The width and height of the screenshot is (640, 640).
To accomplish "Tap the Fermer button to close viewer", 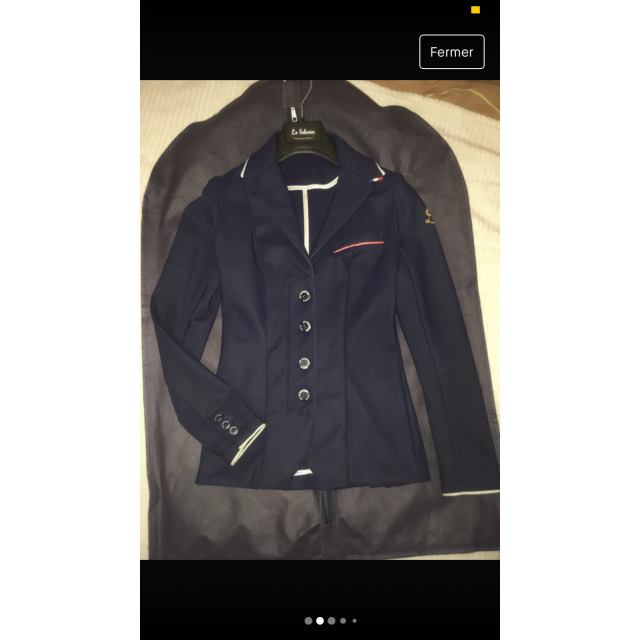I will (451, 52).
